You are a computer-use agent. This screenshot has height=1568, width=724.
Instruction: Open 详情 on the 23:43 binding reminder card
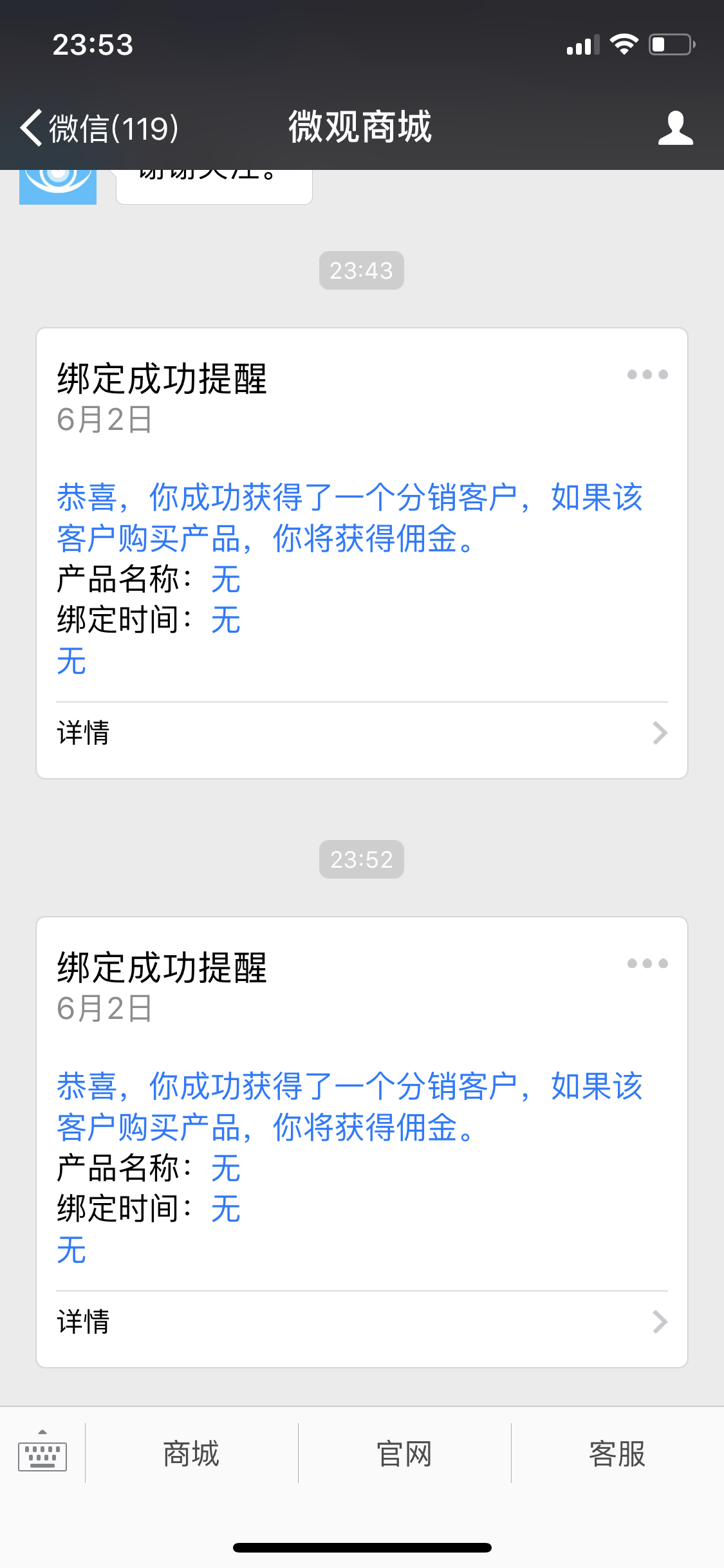[362, 733]
